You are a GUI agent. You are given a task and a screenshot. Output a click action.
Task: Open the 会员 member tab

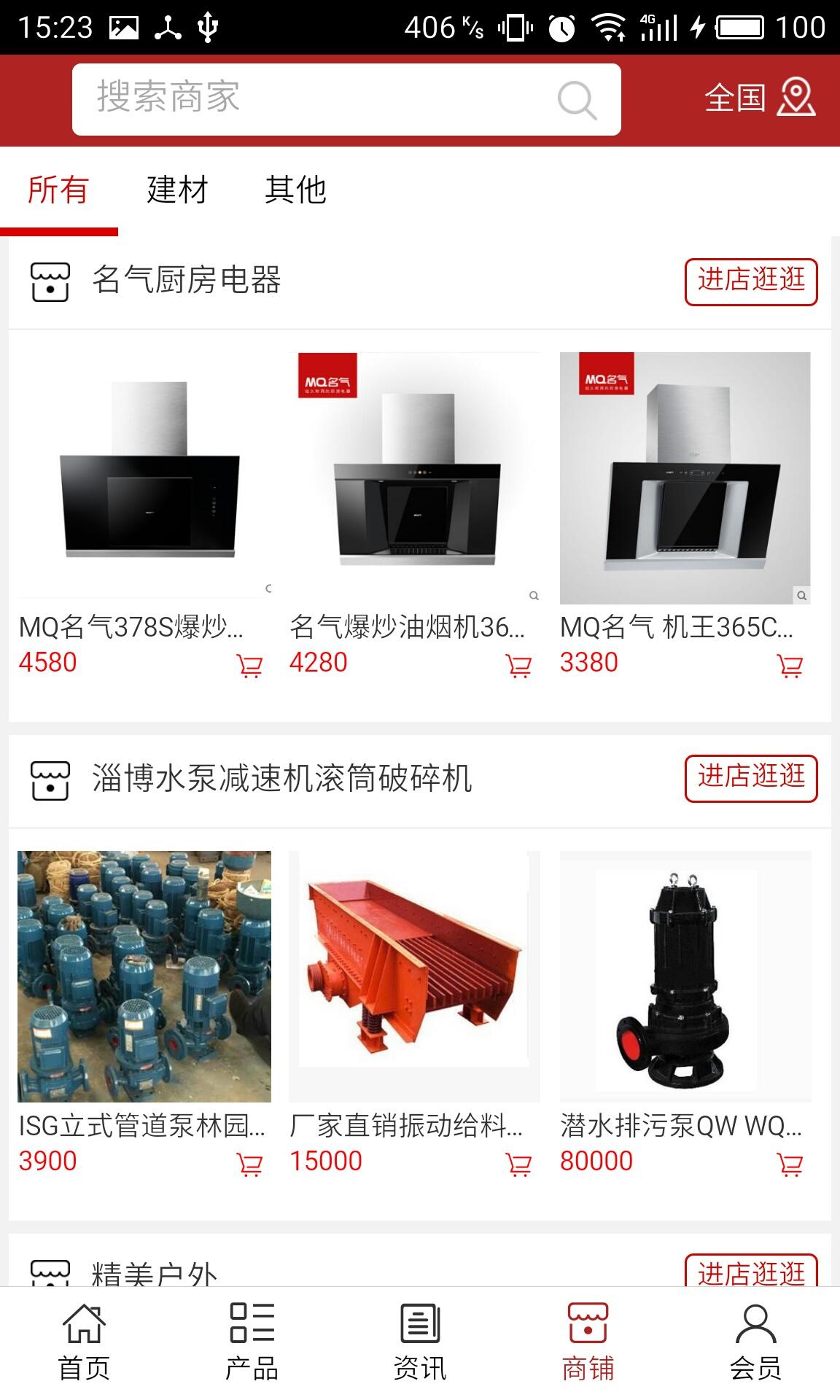click(755, 1342)
